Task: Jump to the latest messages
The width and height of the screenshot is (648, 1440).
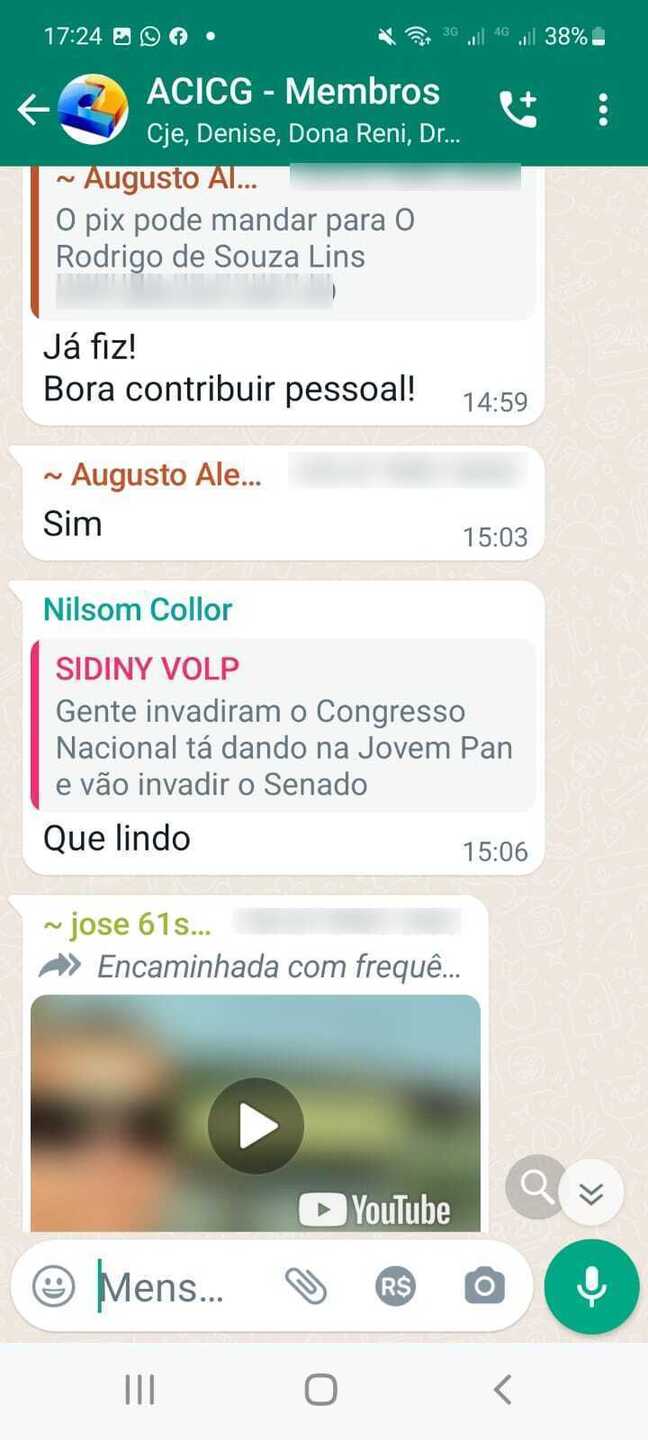Action: click(x=591, y=1192)
